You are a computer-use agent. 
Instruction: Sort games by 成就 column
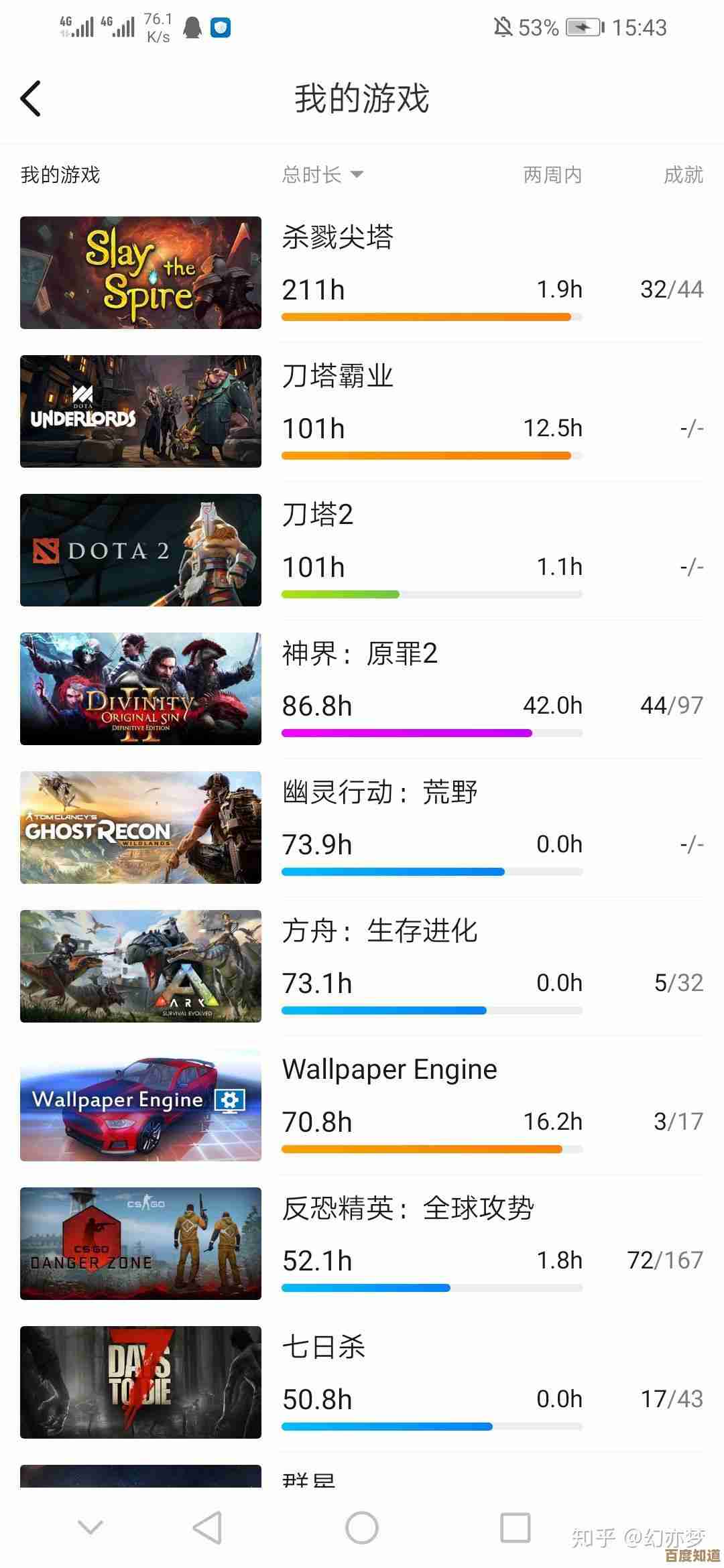click(682, 175)
